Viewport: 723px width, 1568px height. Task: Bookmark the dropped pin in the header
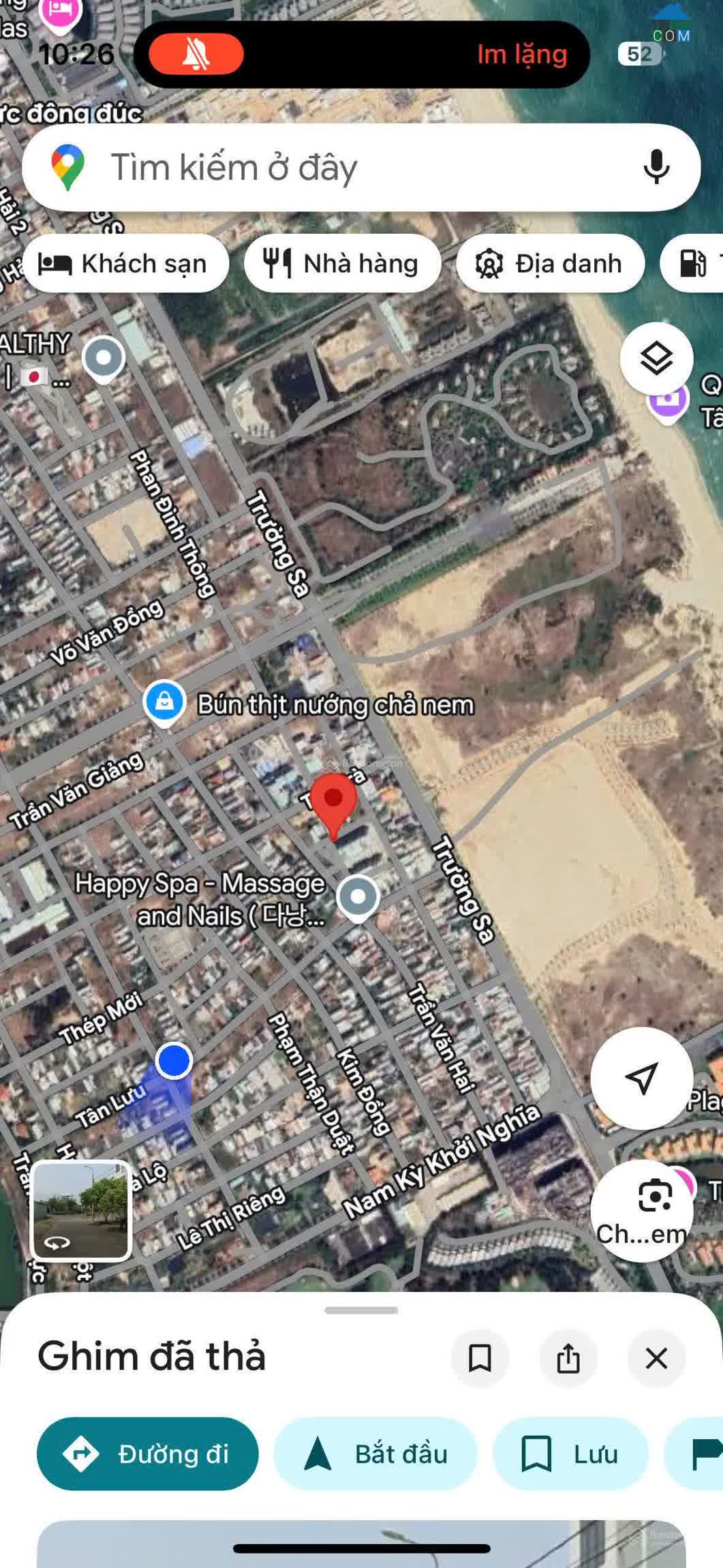pos(480,1358)
